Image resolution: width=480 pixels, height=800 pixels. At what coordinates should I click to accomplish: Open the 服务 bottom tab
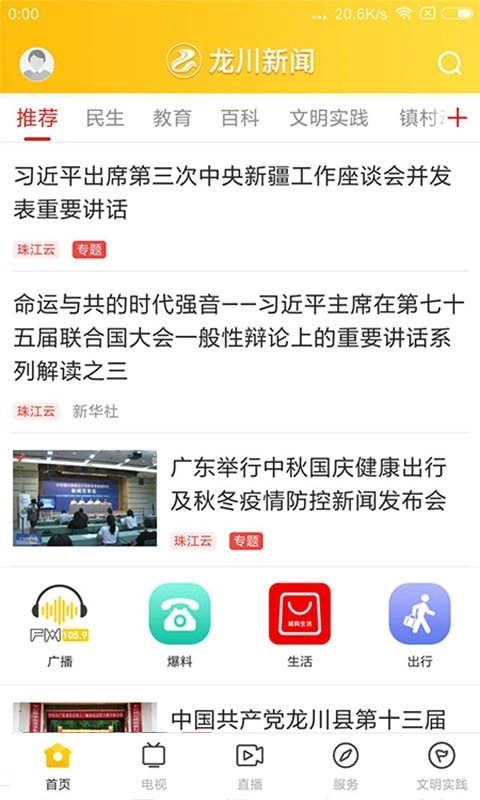tap(345, 765)
